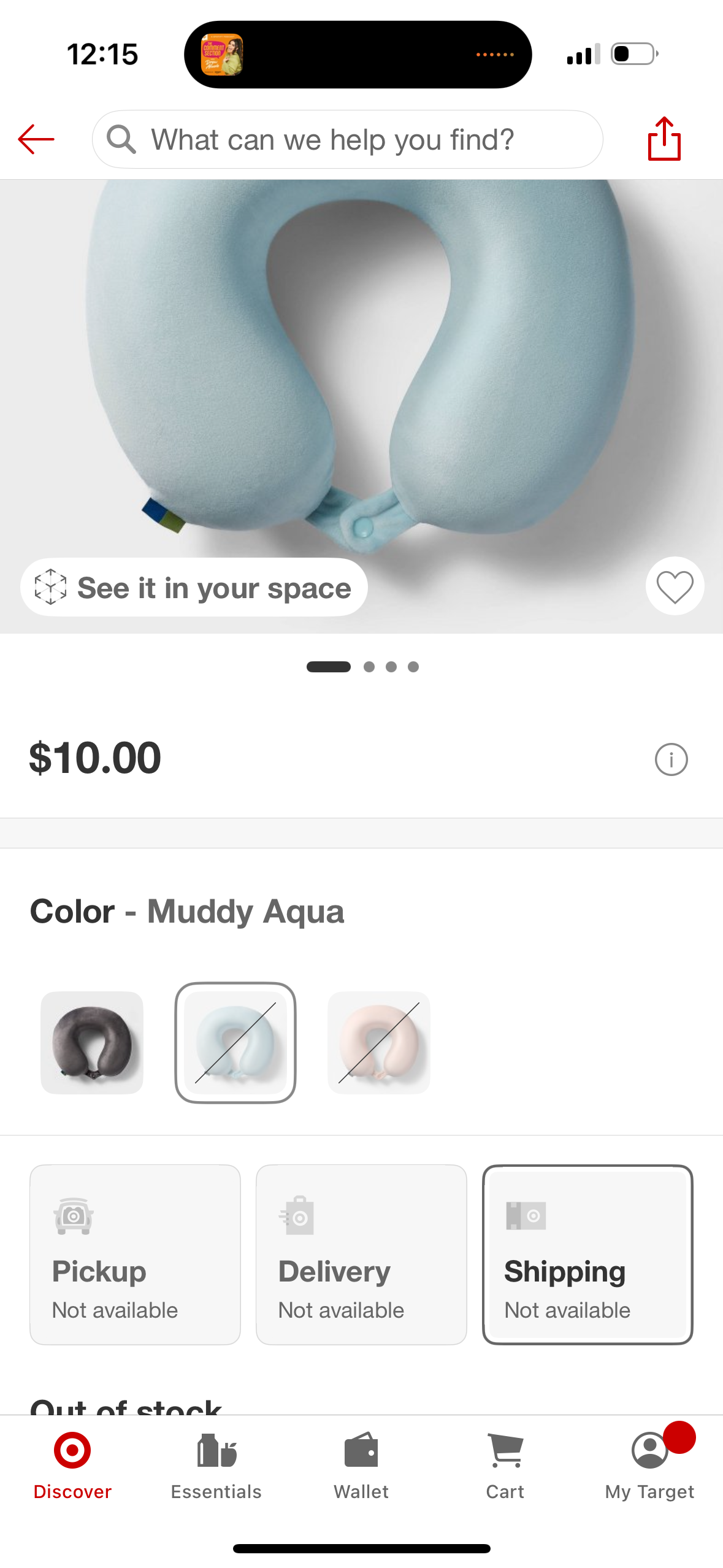Add pillow to favorites with heart

tap(675, 586)
